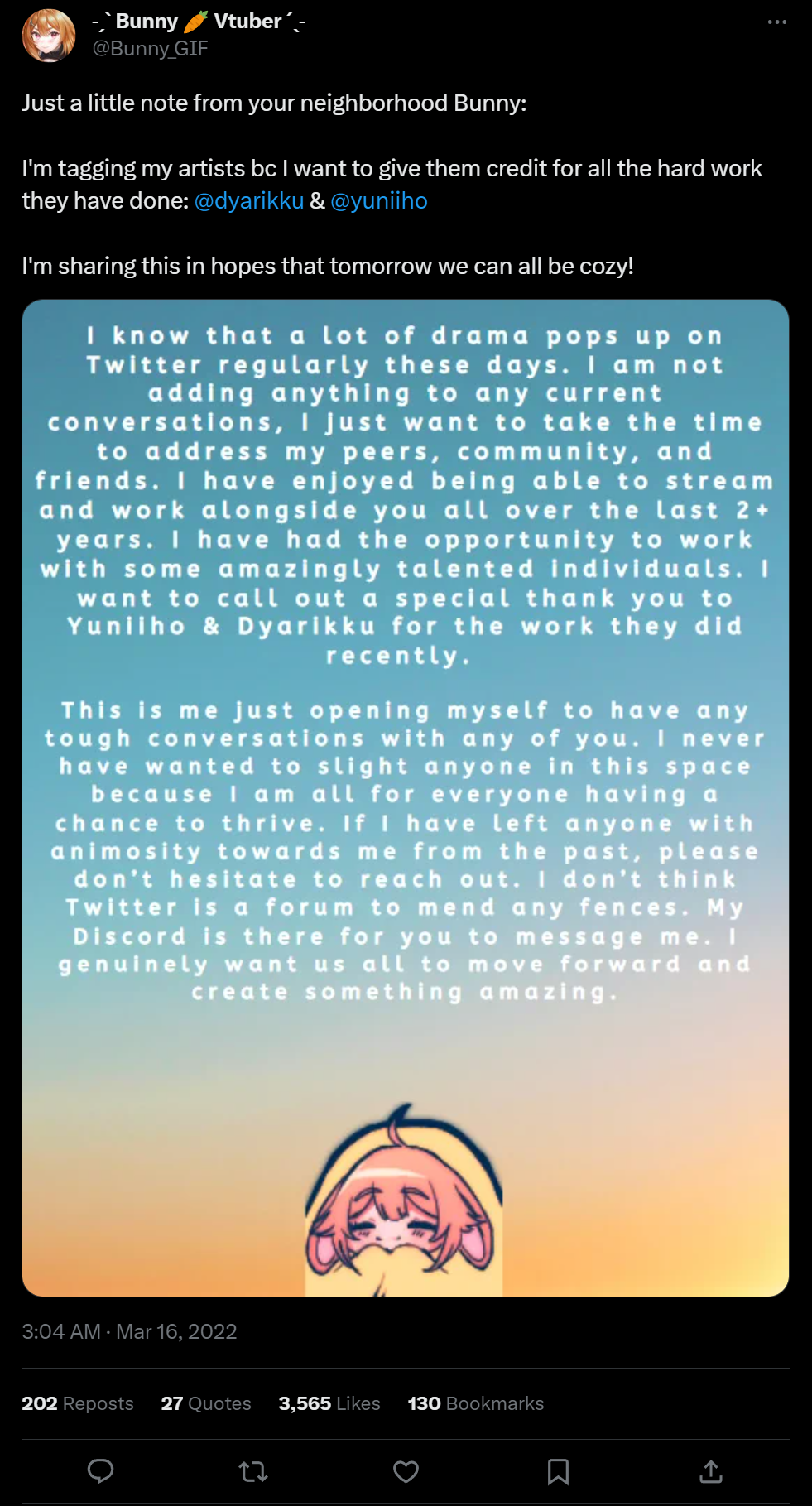Screen dimensions: 812x1506
Task: Open the @yuniiho mention link
Action: (x=378, y=201)
